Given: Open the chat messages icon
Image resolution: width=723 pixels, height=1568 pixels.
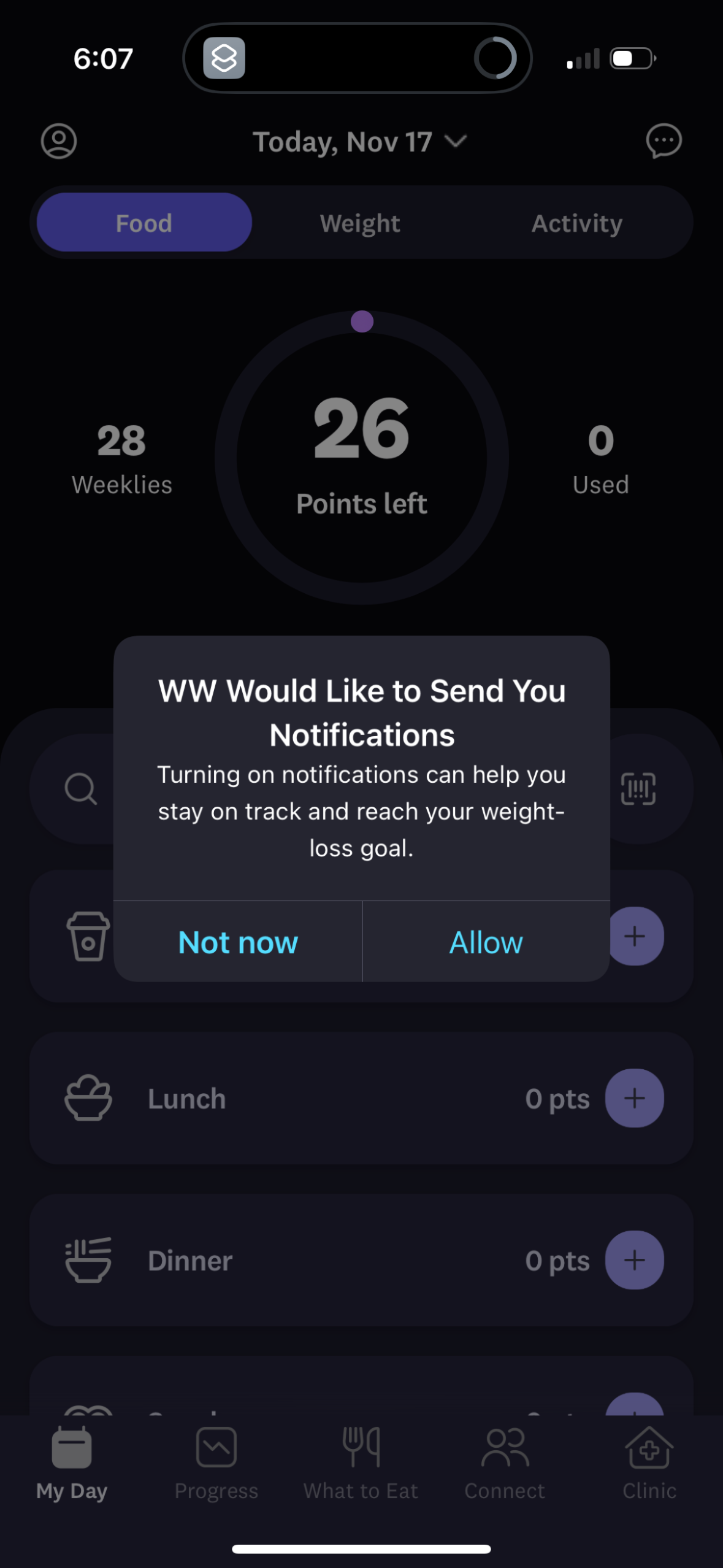Looking at the screenshot, I should pos(664,141).
